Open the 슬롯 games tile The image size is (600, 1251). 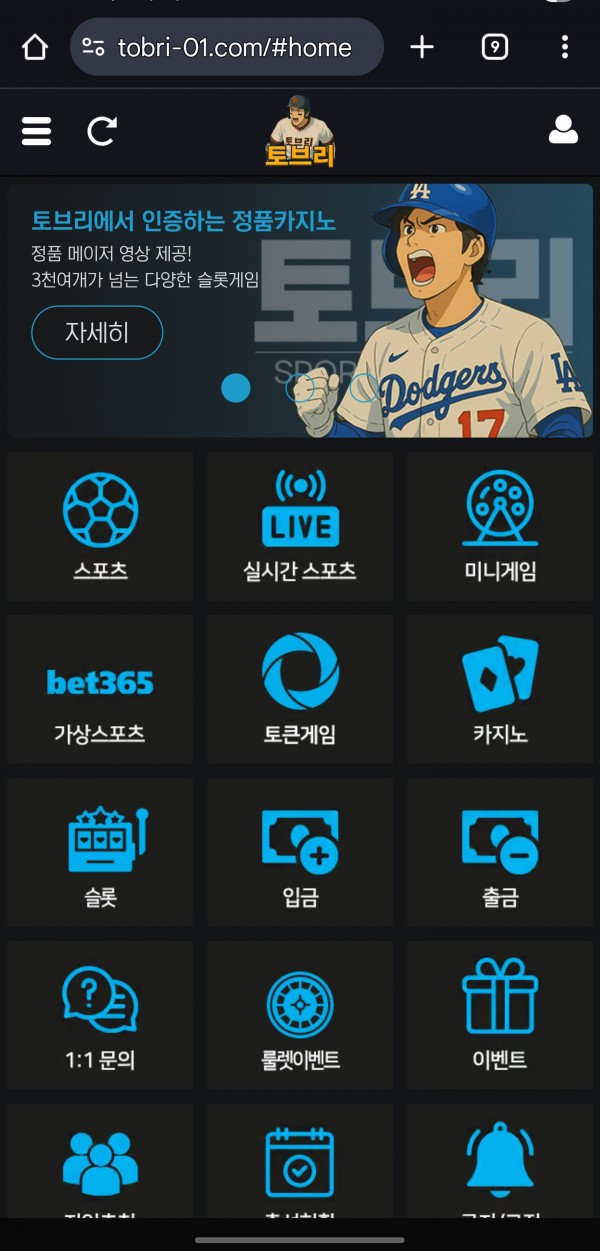tap(100, 853)
